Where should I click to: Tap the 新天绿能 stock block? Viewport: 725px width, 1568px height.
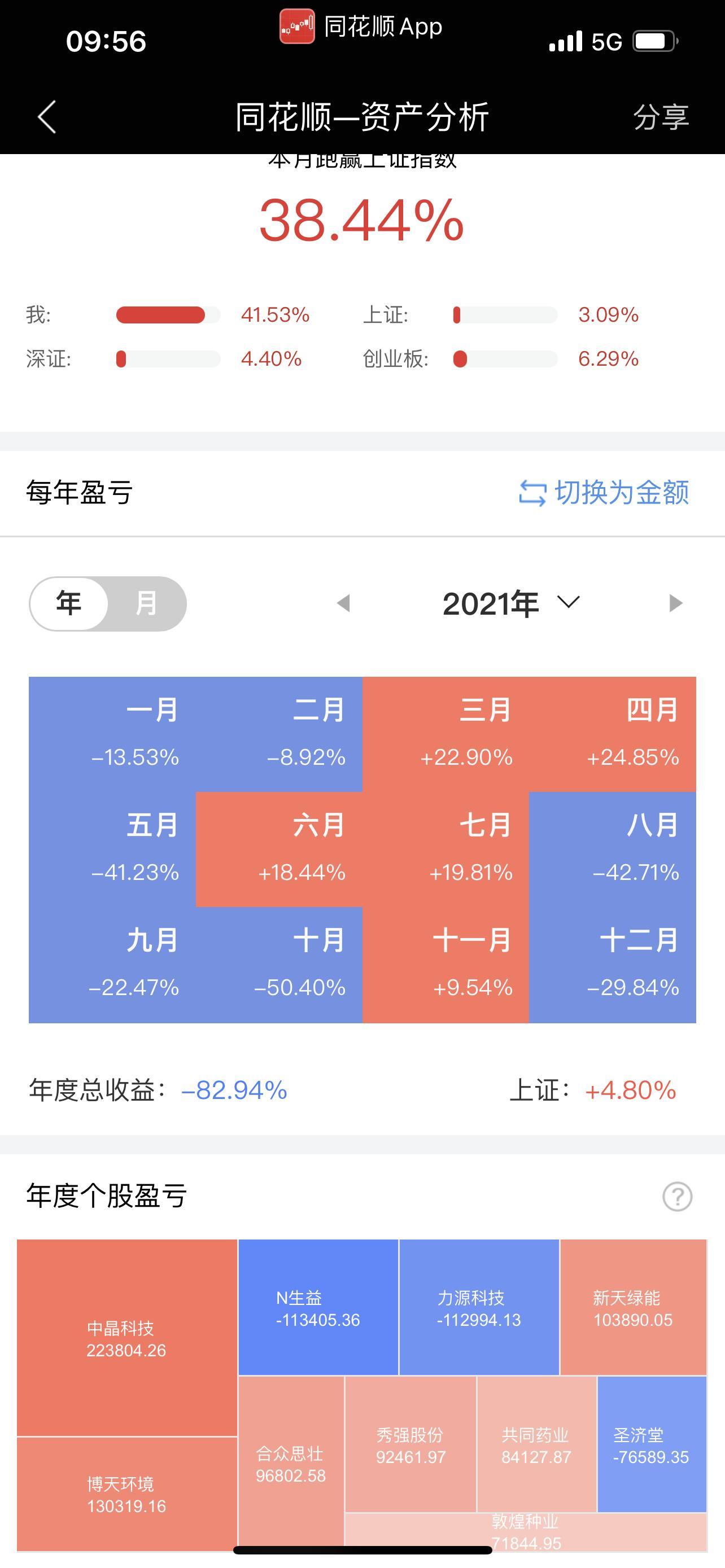[x=633, y=1307]
